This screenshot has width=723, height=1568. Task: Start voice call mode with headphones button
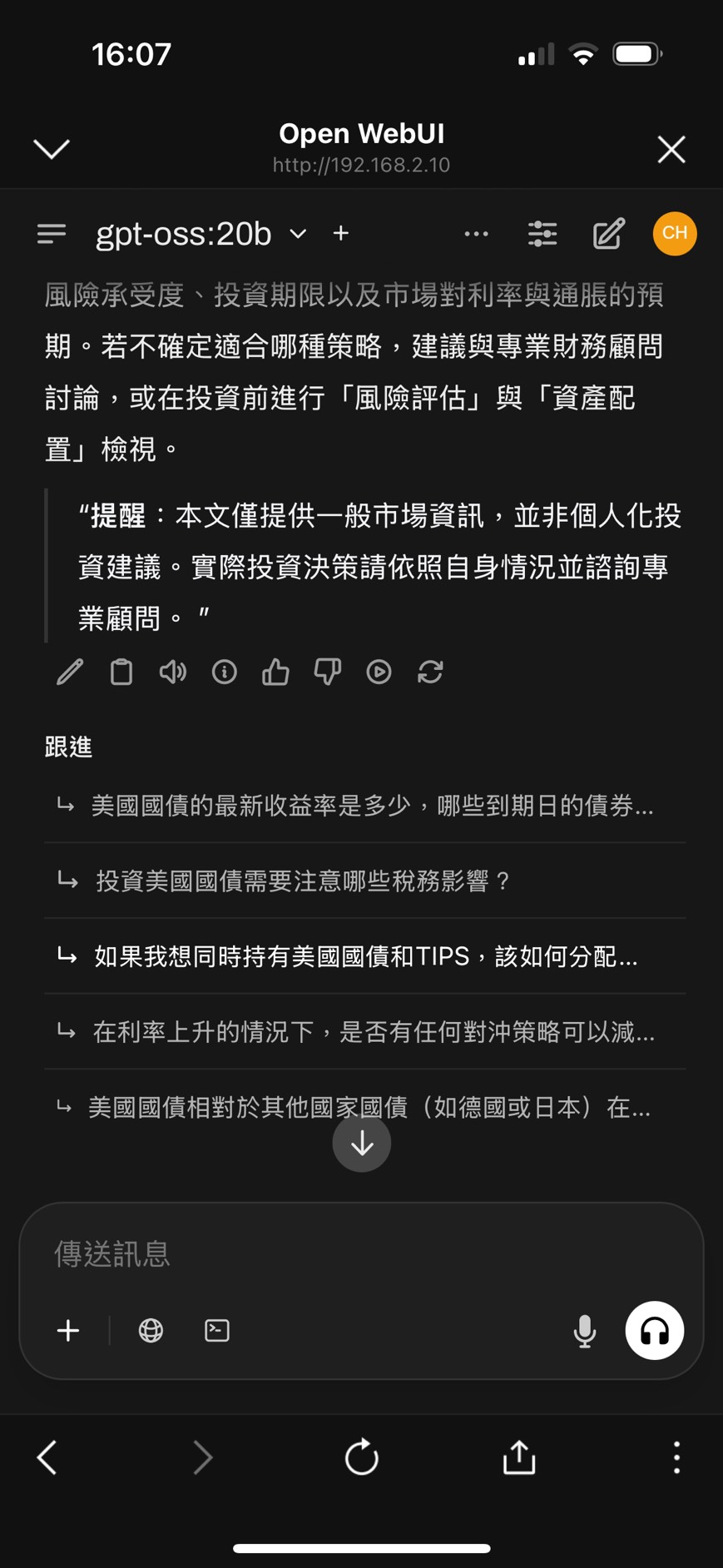pos(655,1331)
